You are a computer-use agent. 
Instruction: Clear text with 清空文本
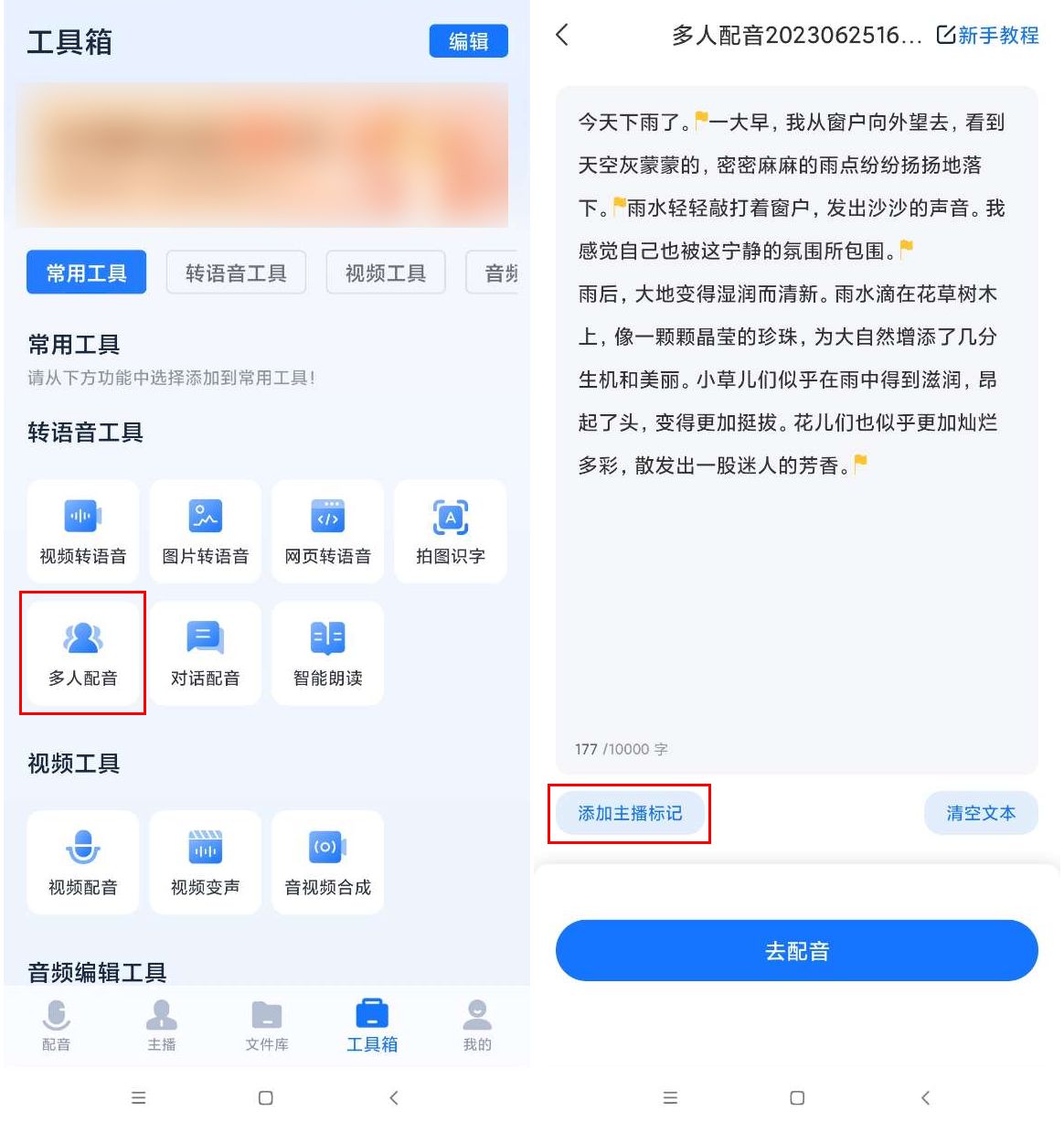[x=980, y=813]
